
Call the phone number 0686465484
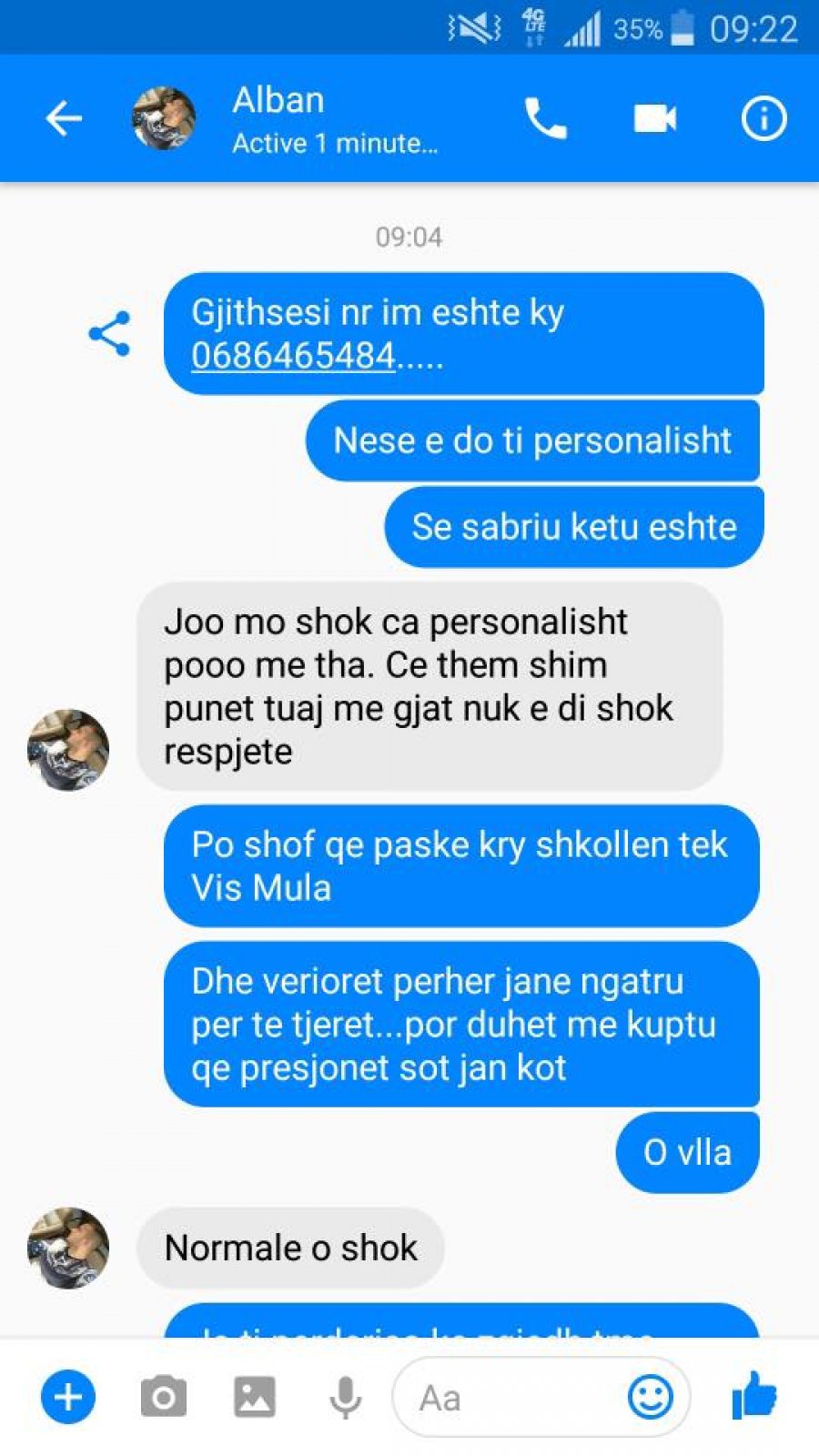pyautogui.click(x=293, y=357)
